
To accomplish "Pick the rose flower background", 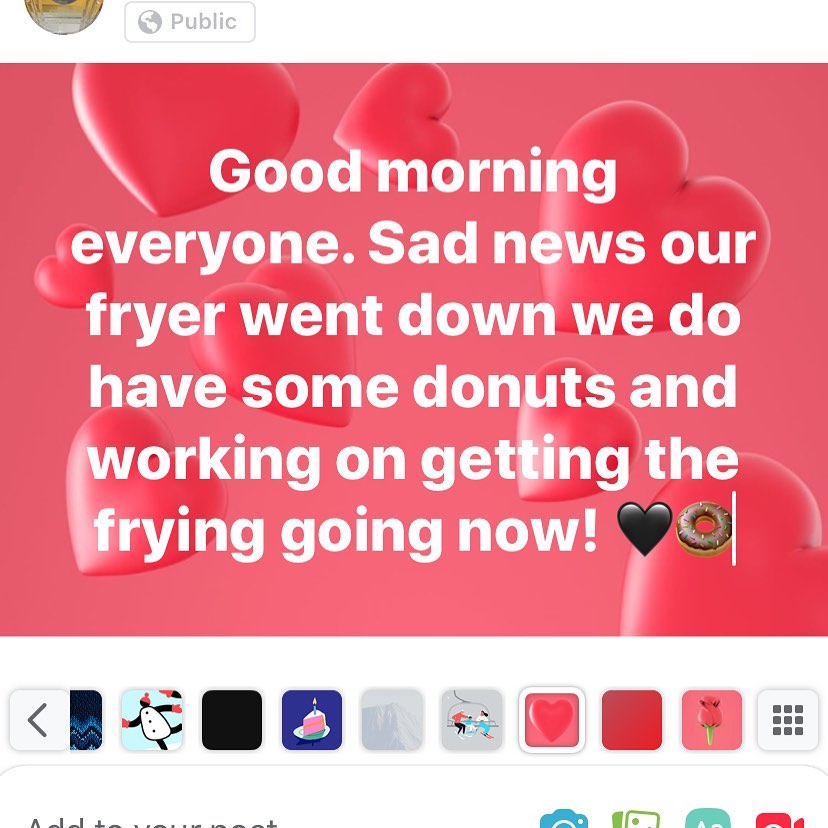I will coord(712,720).
